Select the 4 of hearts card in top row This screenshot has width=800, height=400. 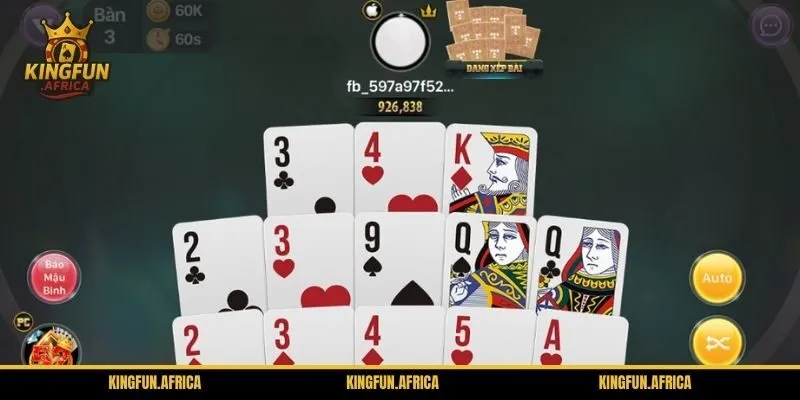[398, 168]
